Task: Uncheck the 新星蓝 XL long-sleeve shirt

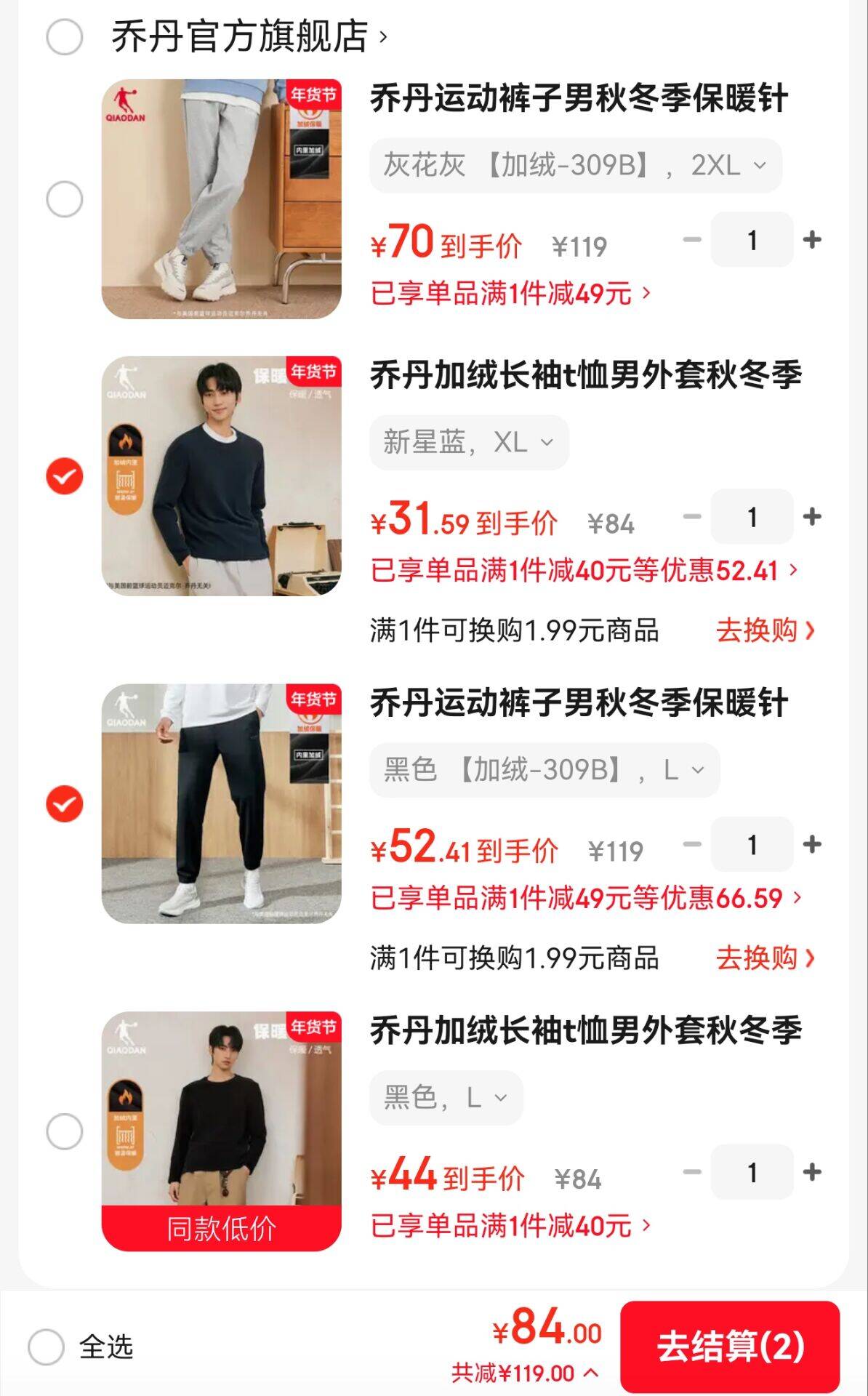Action: click(x=64, y=476)
